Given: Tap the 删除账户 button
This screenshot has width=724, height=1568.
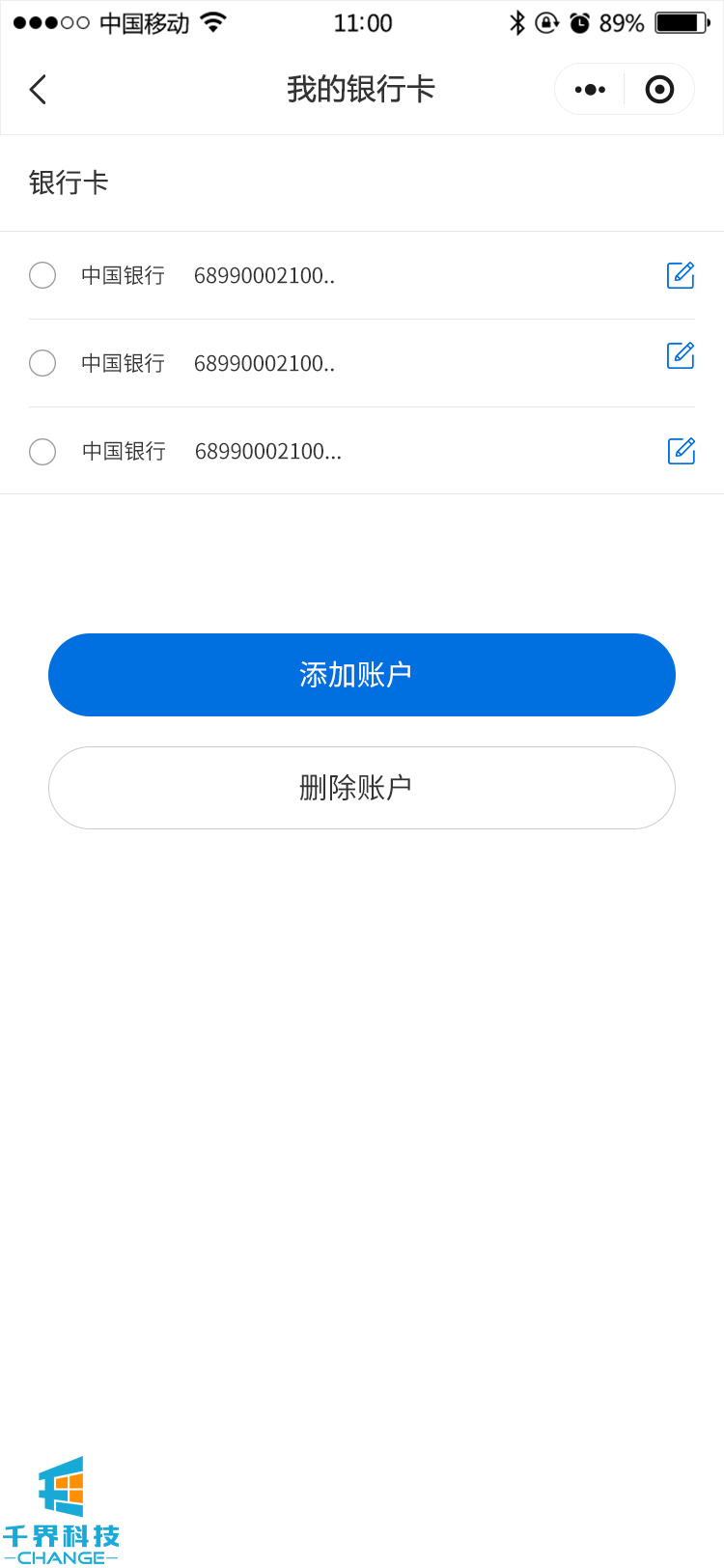Looking at the screenshot, I should point(362,788).
